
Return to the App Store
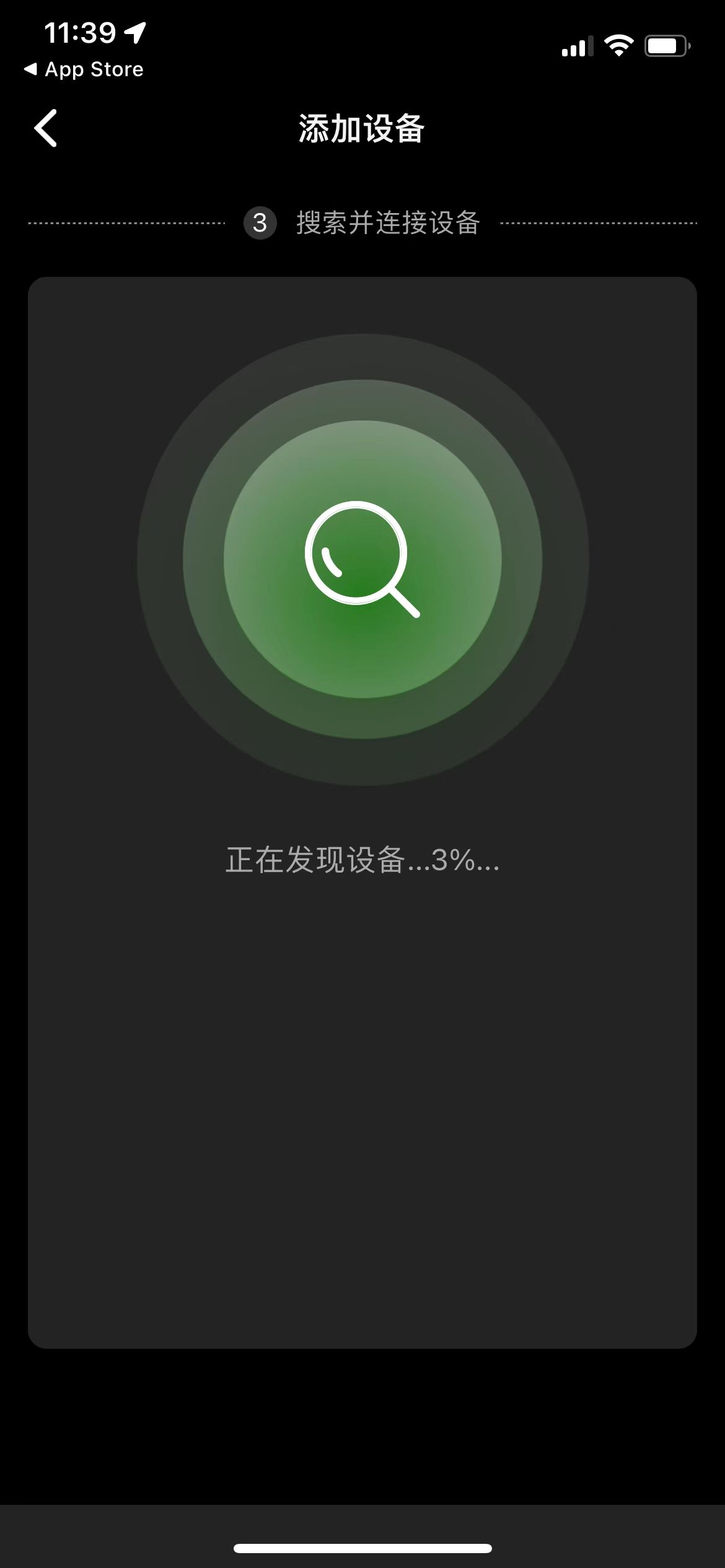[84, 69]
